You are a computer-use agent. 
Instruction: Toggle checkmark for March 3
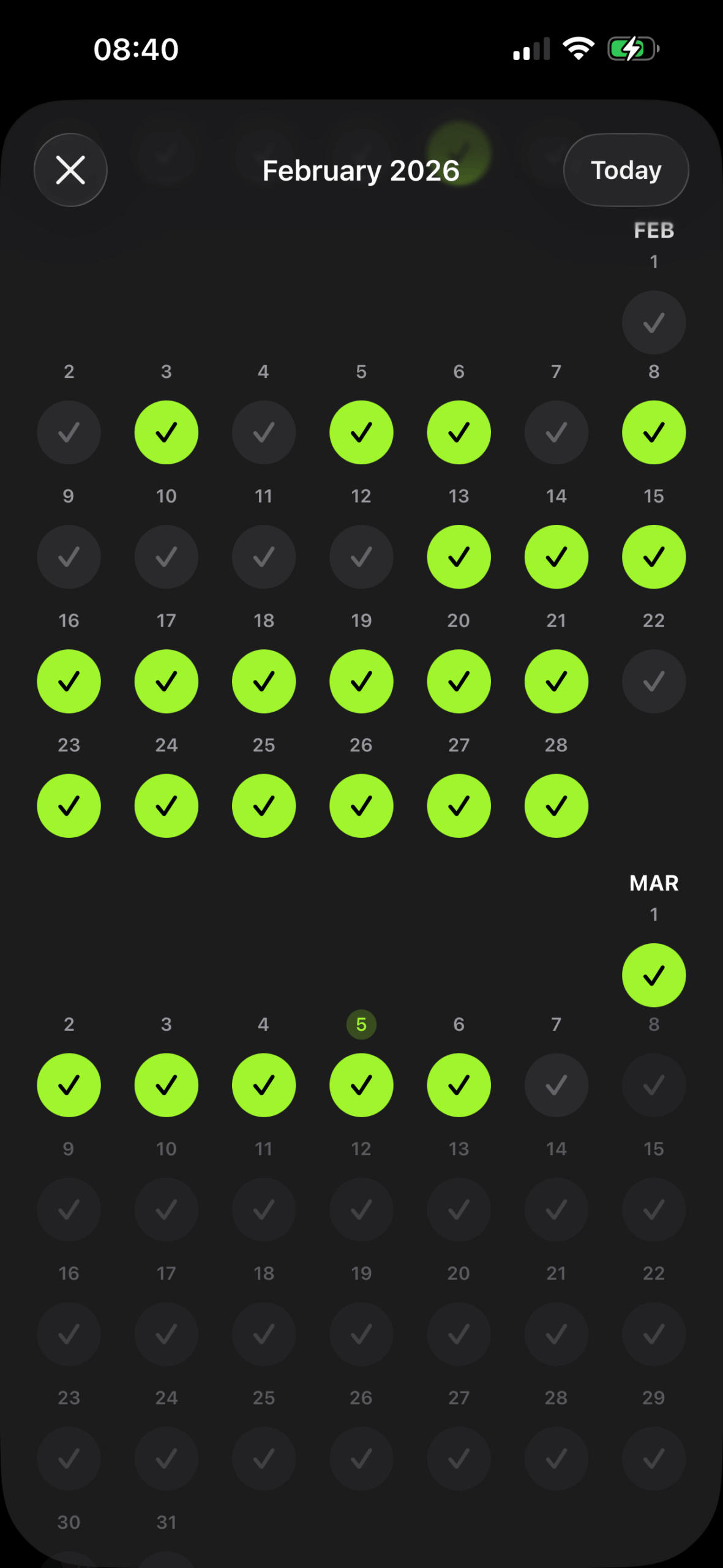(167, 1085)
